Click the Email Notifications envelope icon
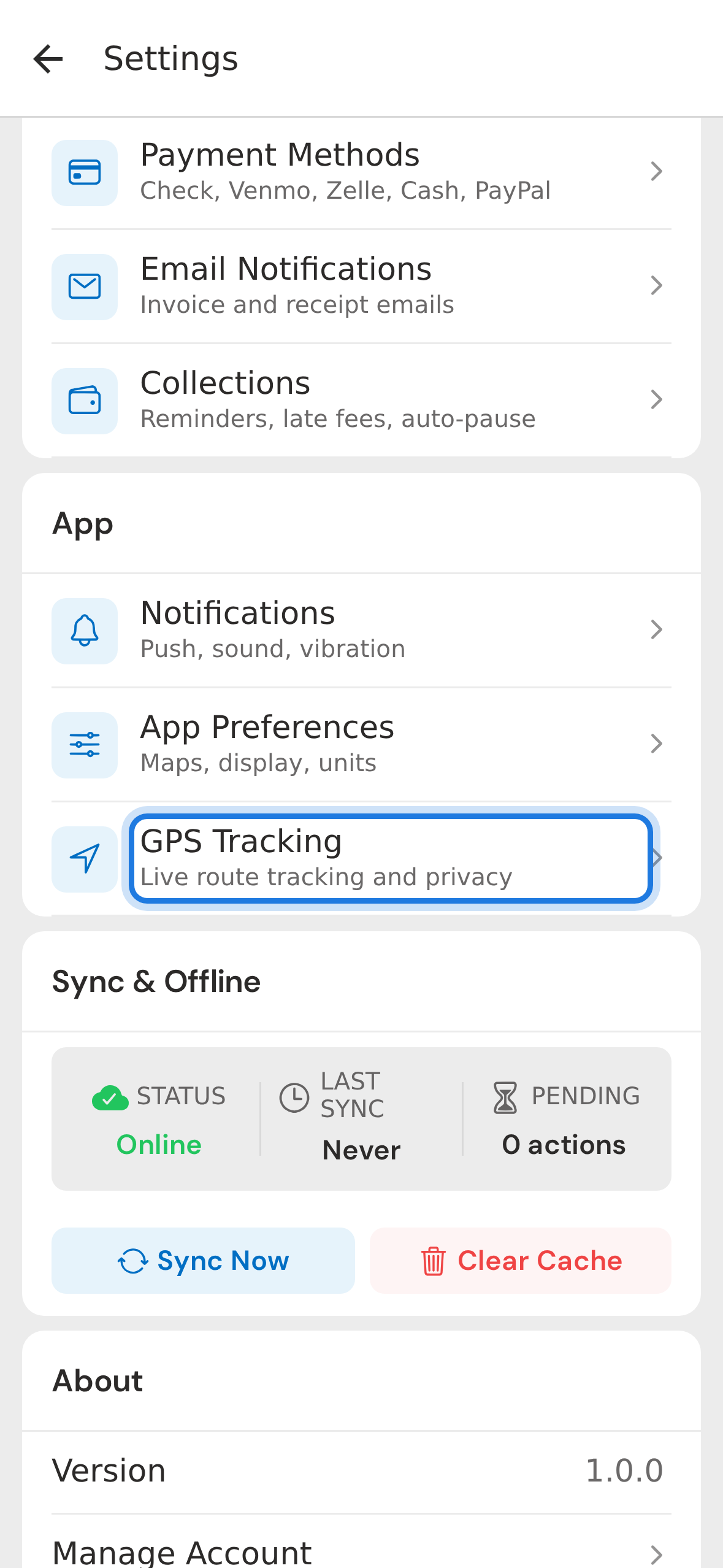The height and width of the screenshot is (1568, 723). [x=84, y=285]
